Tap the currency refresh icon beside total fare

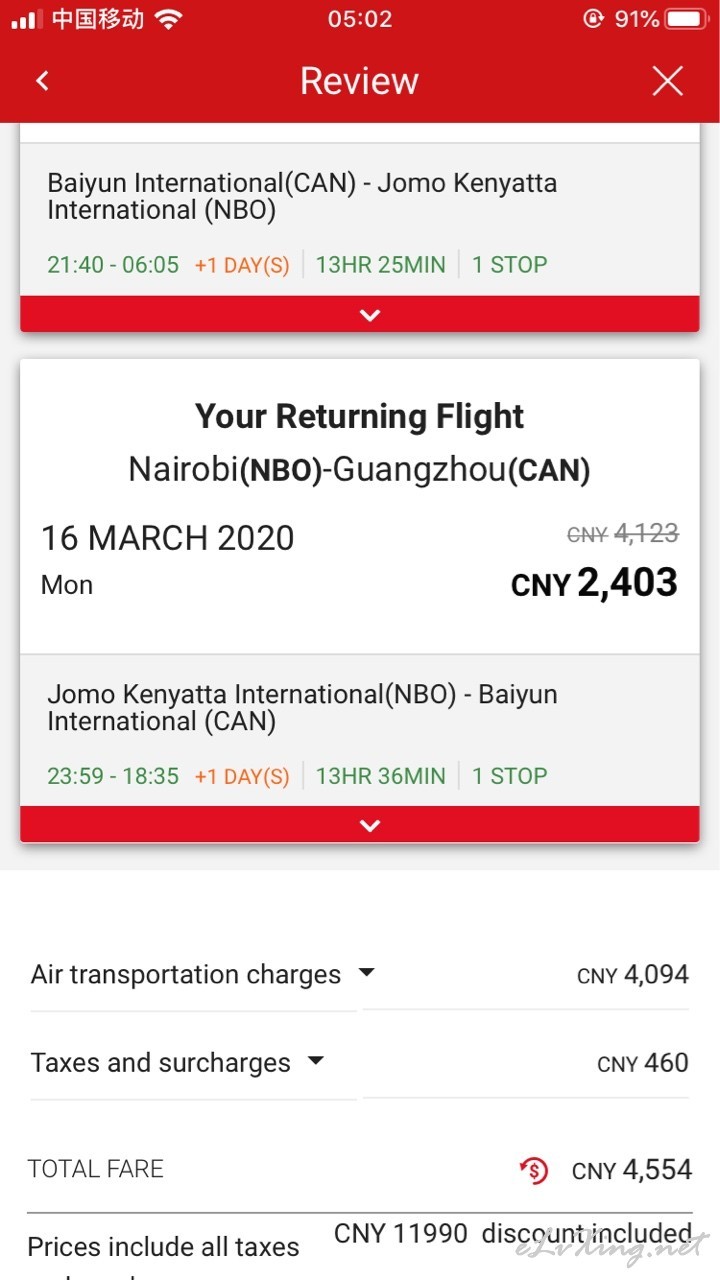[x=534, y=1170]
